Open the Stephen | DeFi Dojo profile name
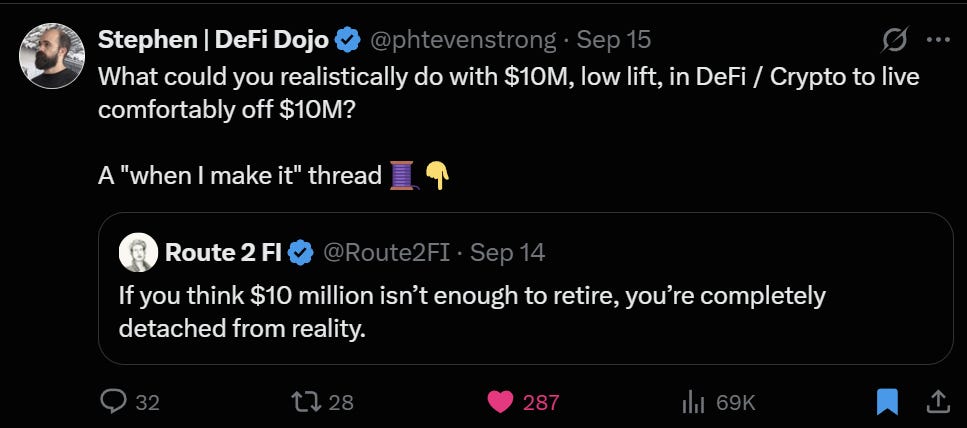This screenshot has height=428, width=967. point(213,40)
